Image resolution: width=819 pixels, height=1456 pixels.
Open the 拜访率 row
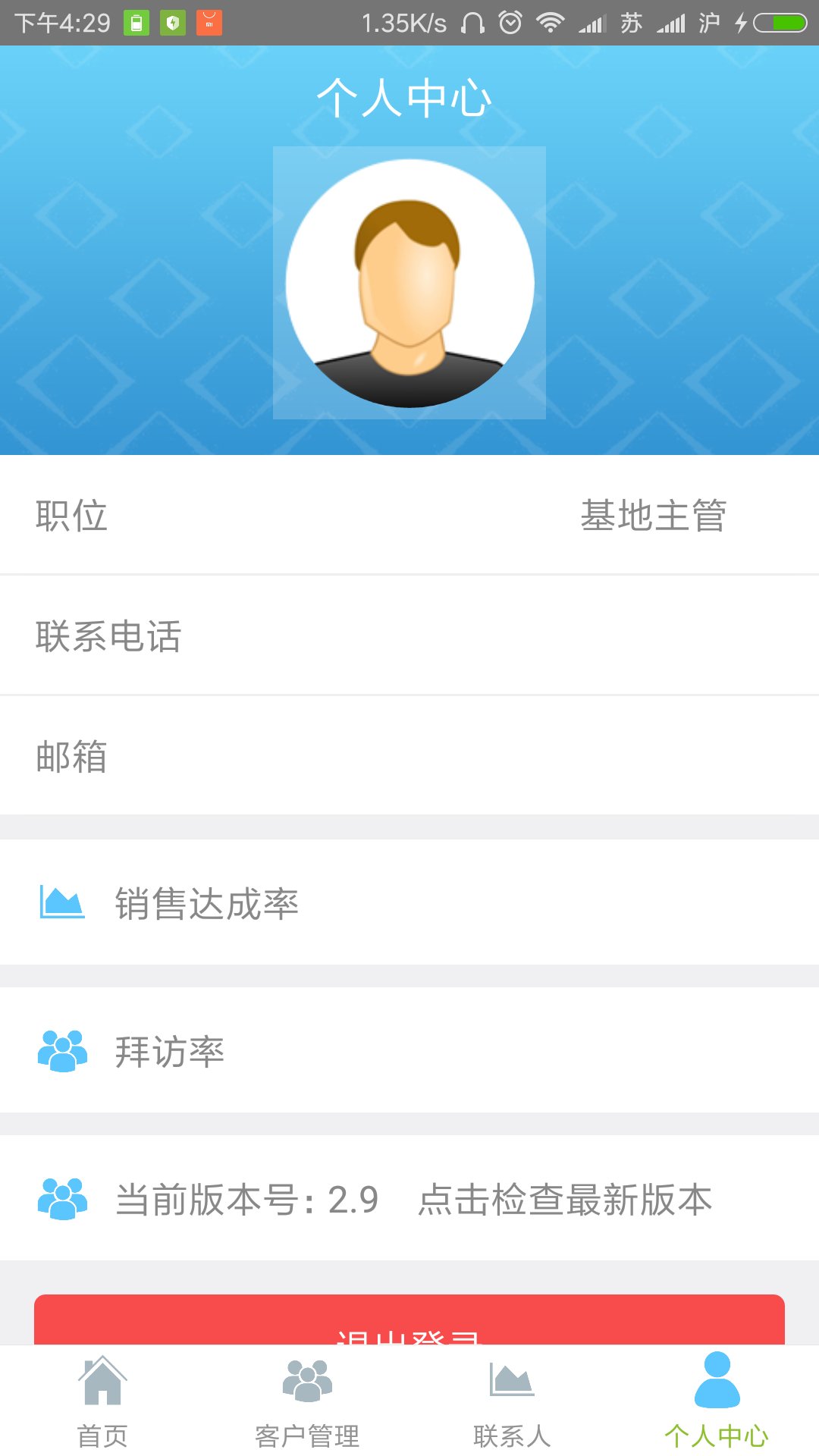[x=409, y=1052]
